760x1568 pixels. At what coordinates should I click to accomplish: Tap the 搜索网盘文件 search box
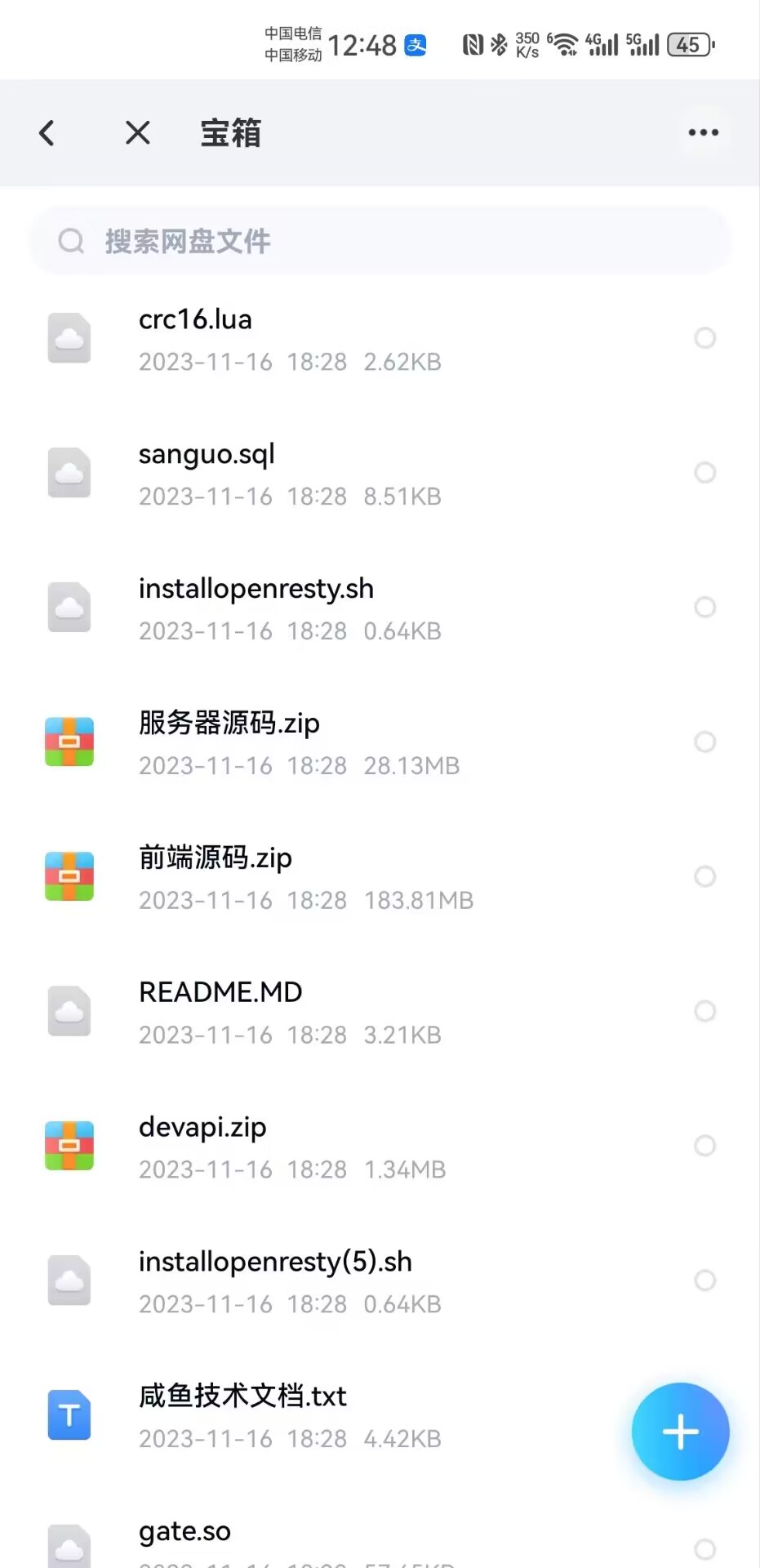point(380,241)
